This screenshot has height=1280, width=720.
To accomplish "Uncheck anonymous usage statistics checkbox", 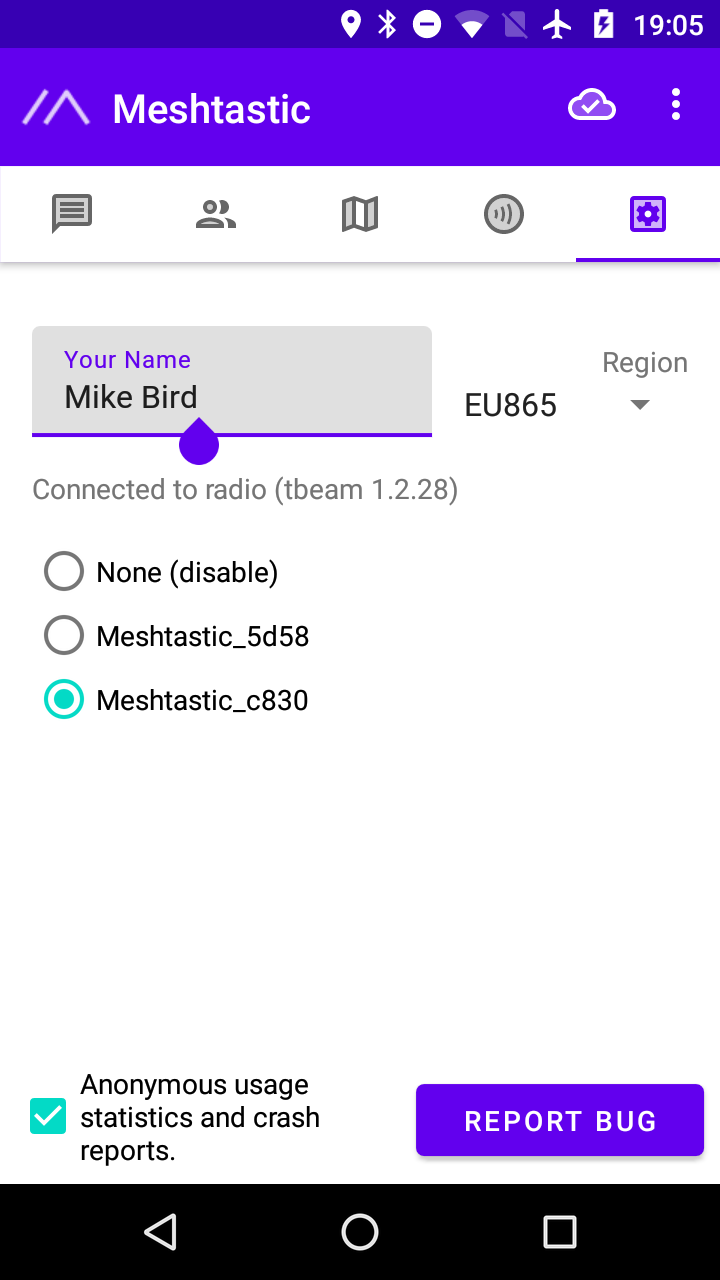I will coord(48,1116).
